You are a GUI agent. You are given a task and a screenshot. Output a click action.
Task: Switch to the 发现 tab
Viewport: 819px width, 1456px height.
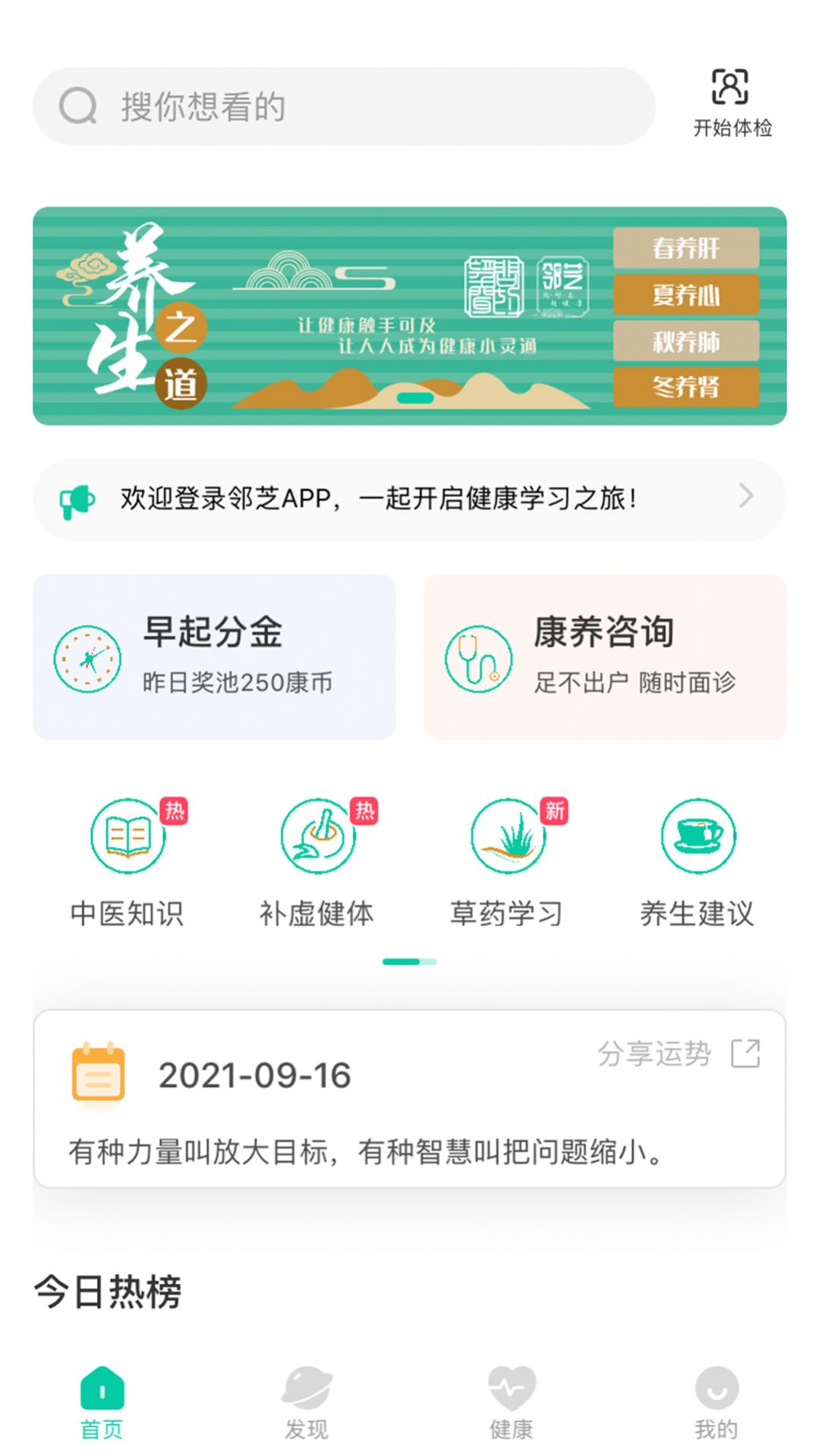coord(307,1404)
